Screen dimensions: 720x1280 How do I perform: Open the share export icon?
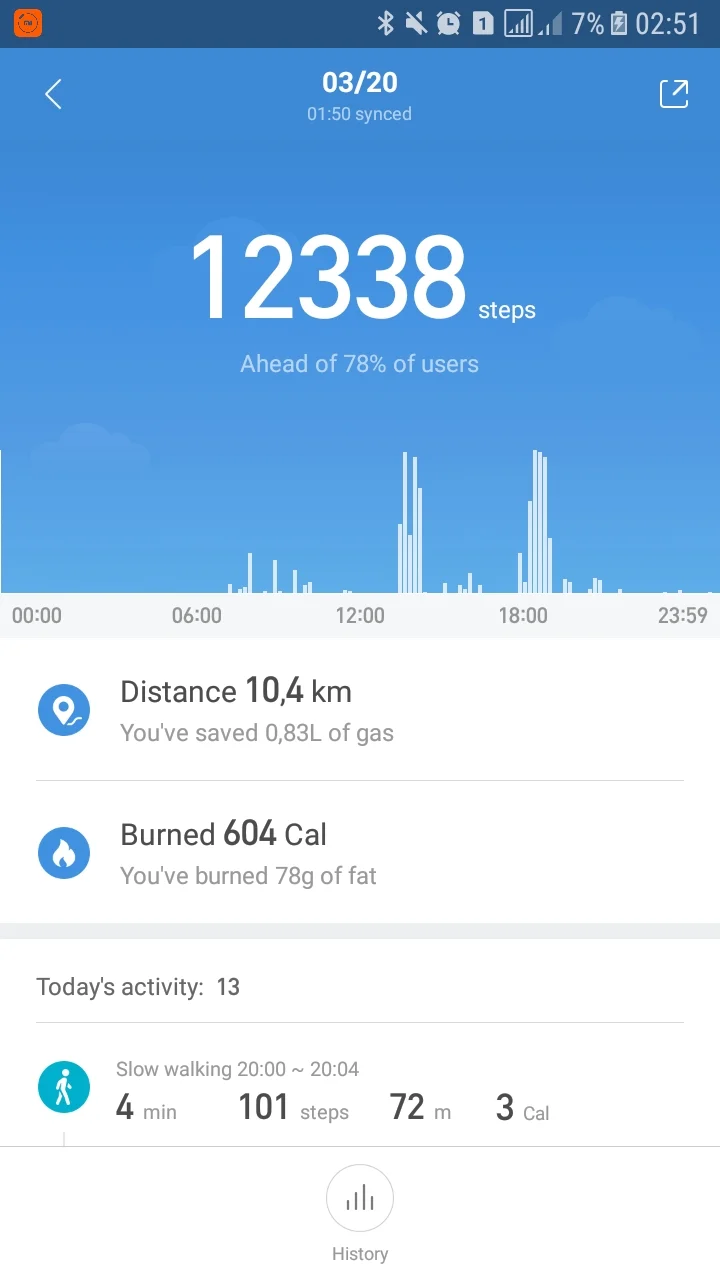click(x=673, y=93)
